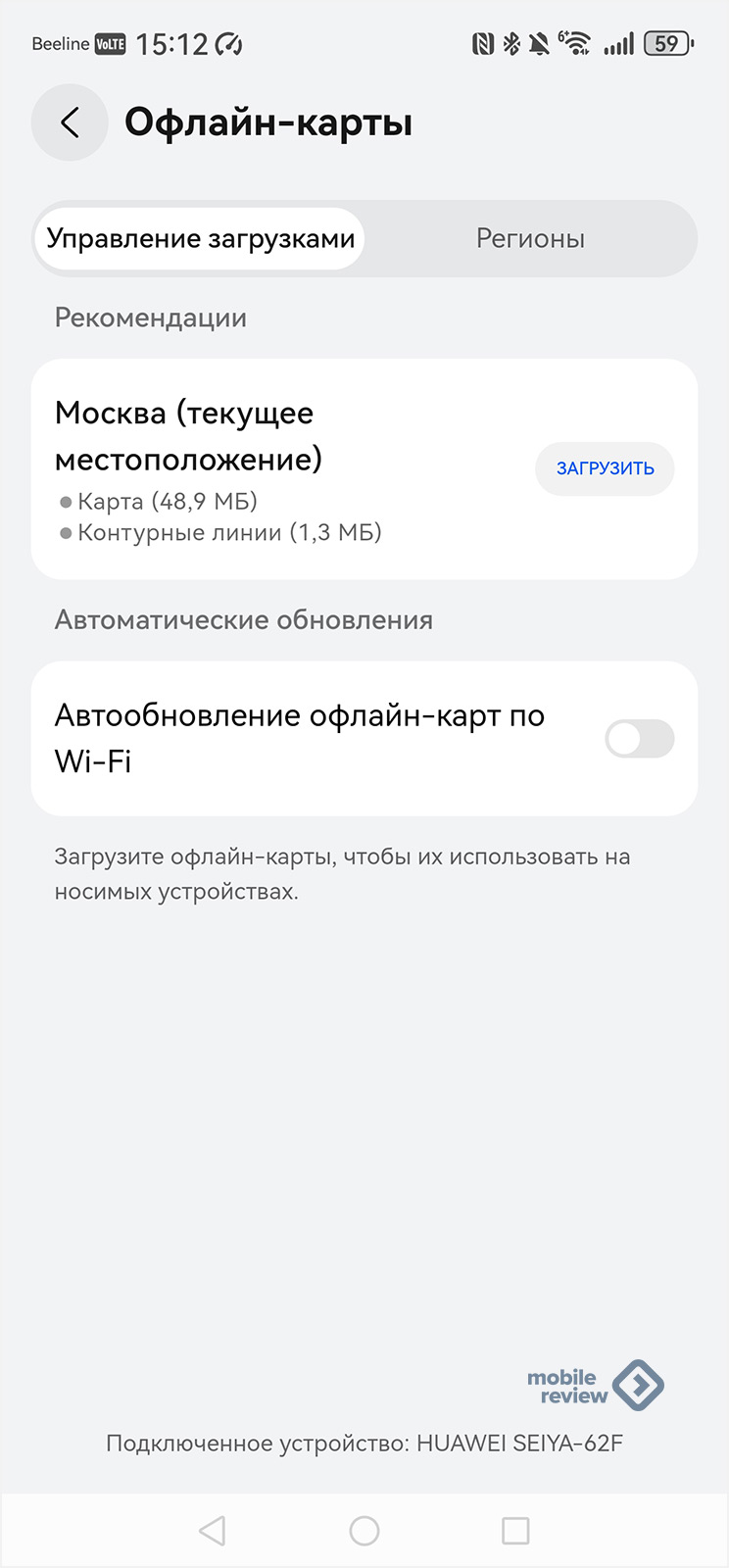Viewport: 729px width, 1568px height.
Task: Tap the system home button
Action: coord(364,1531)
